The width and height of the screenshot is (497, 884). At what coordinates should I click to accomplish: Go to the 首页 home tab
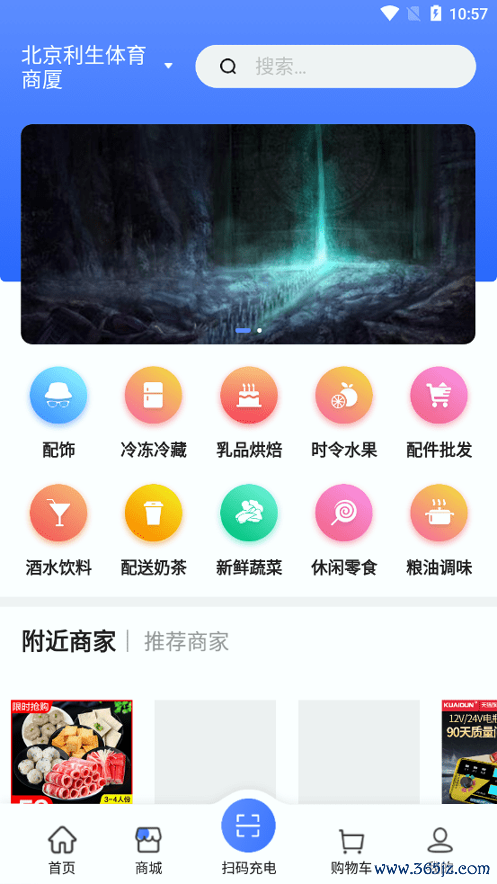[61, 850]
